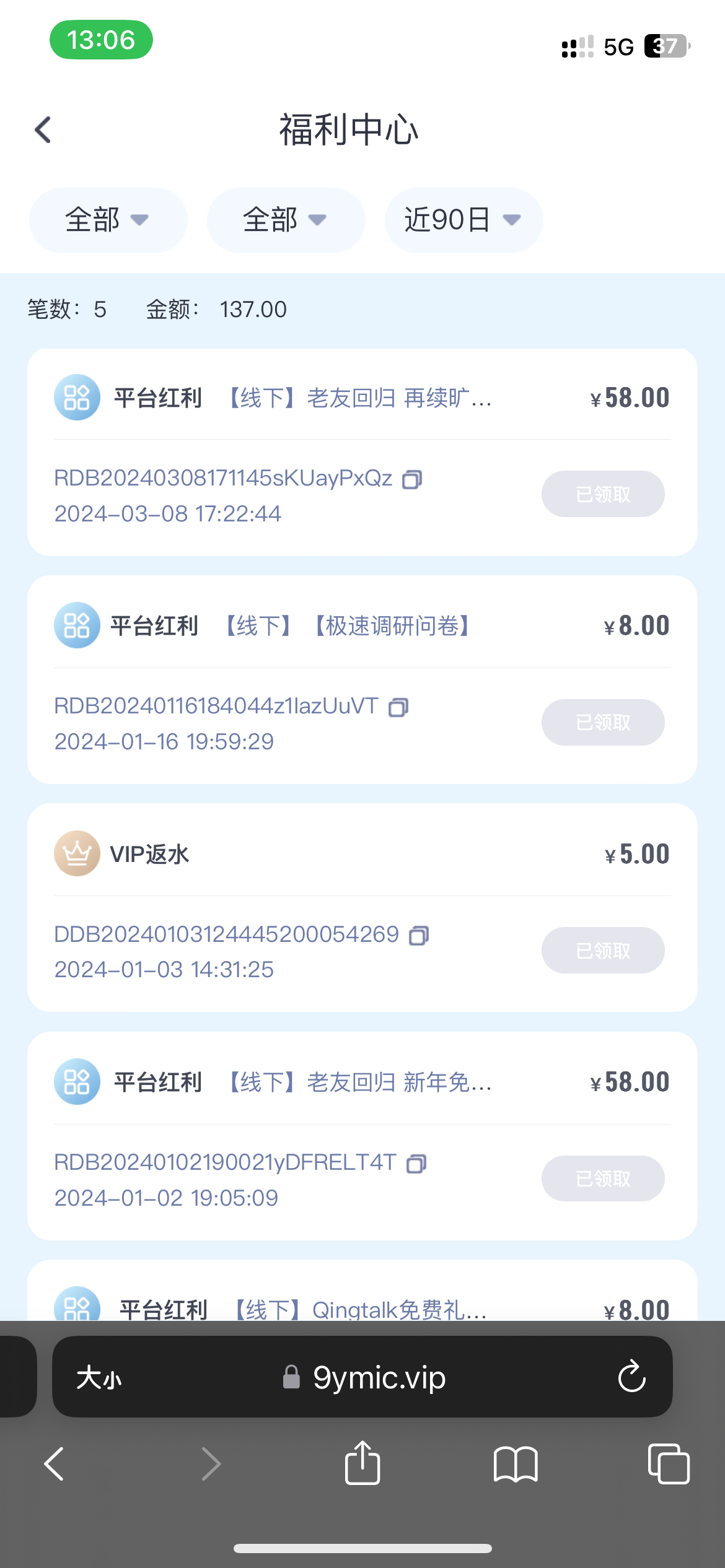Screen dimensions: 725x1568
Task: Copy the VIP返水 order number DDB20240103124445200054269
Action: pyautogui.click(x=419, y=935)
